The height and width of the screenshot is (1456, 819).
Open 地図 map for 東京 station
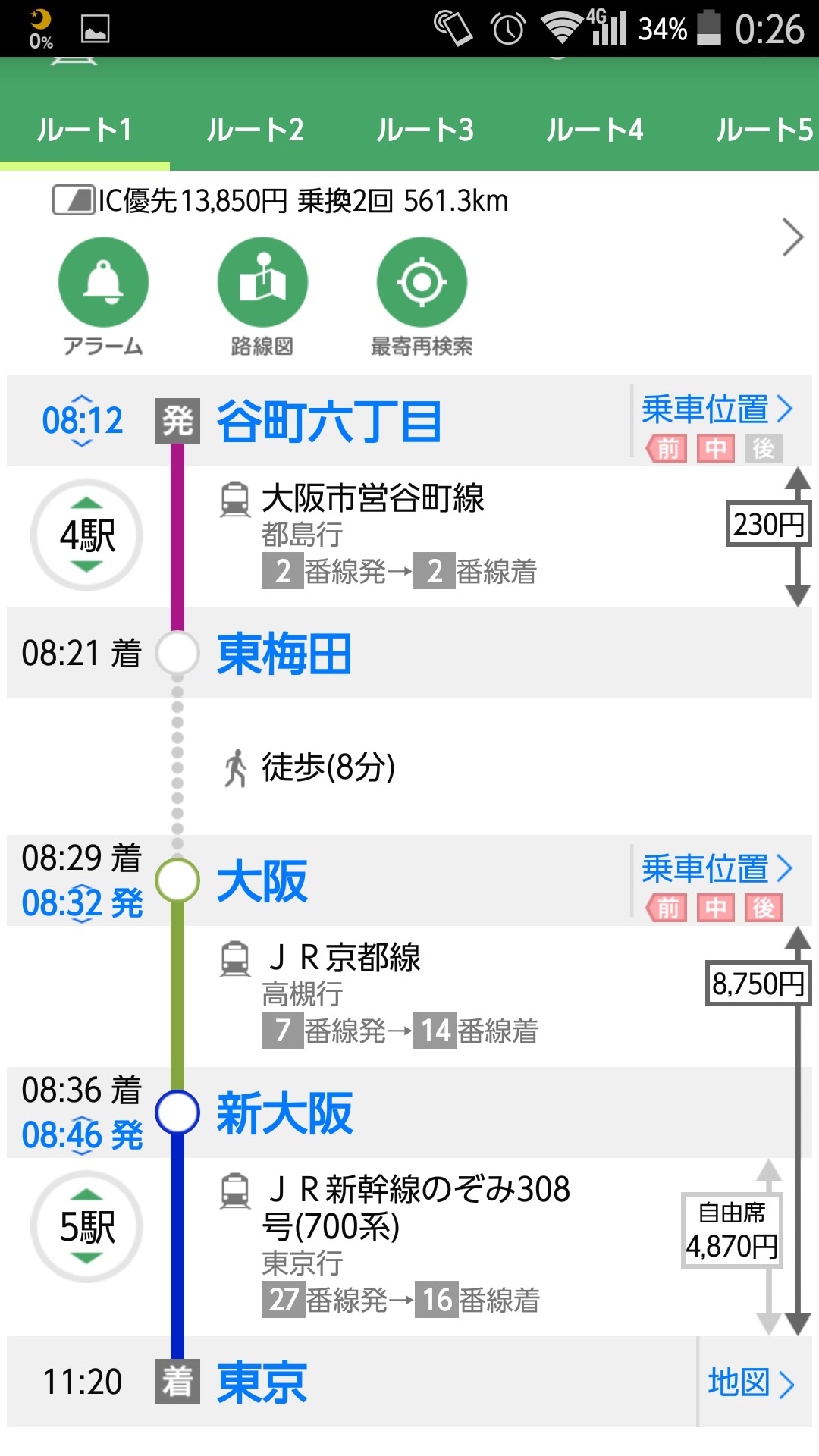pos(751,1382)
